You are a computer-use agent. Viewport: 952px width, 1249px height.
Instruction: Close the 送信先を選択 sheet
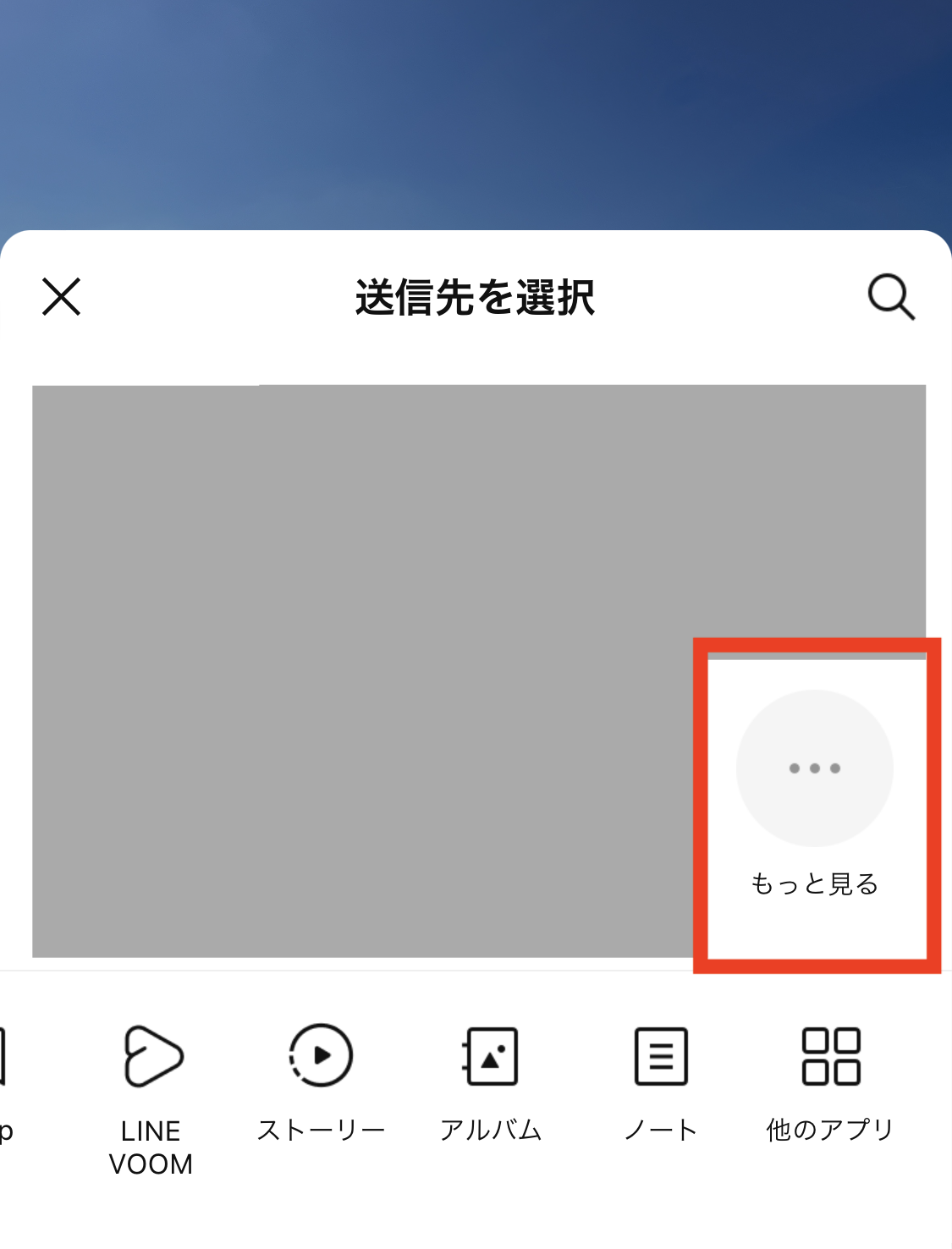[62, 297]
